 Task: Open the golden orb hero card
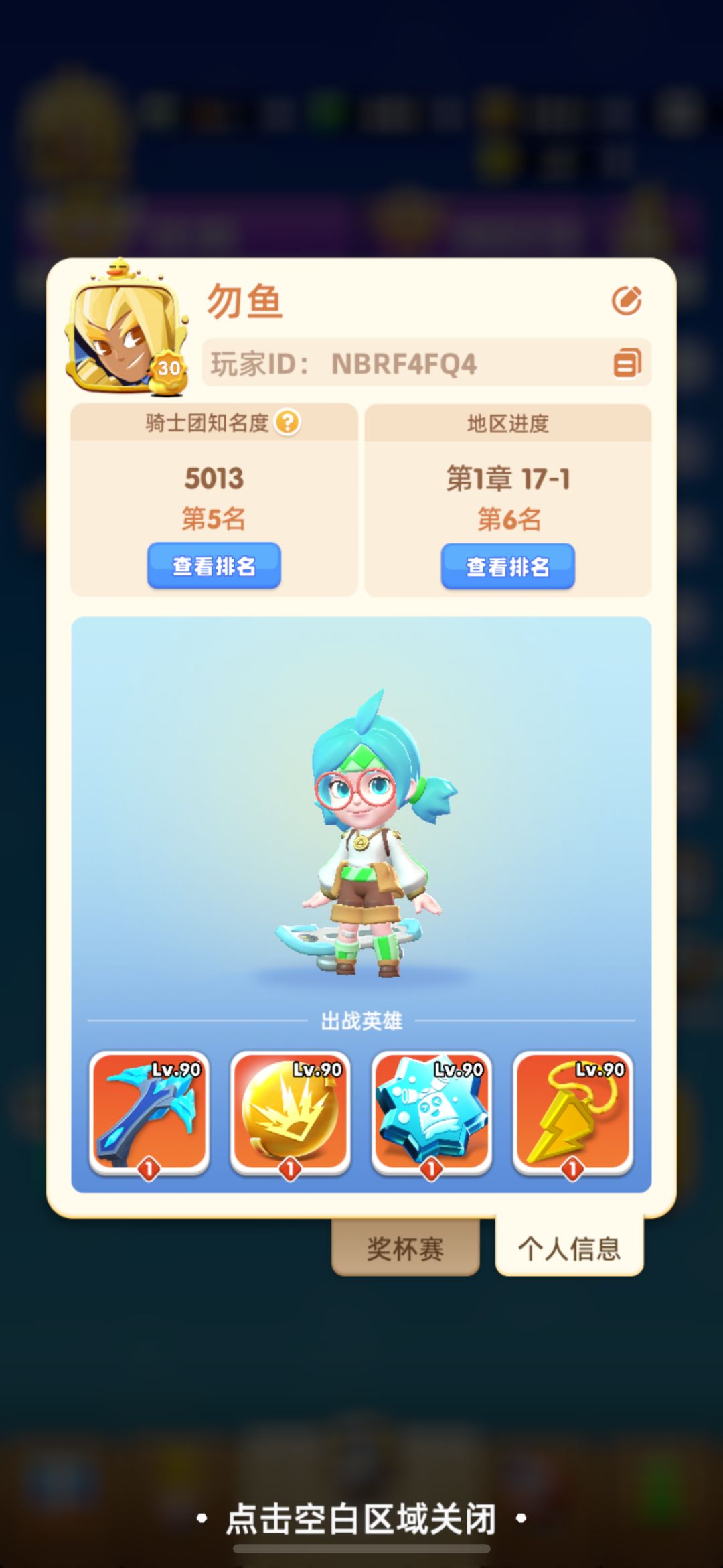coord(290,1113)
